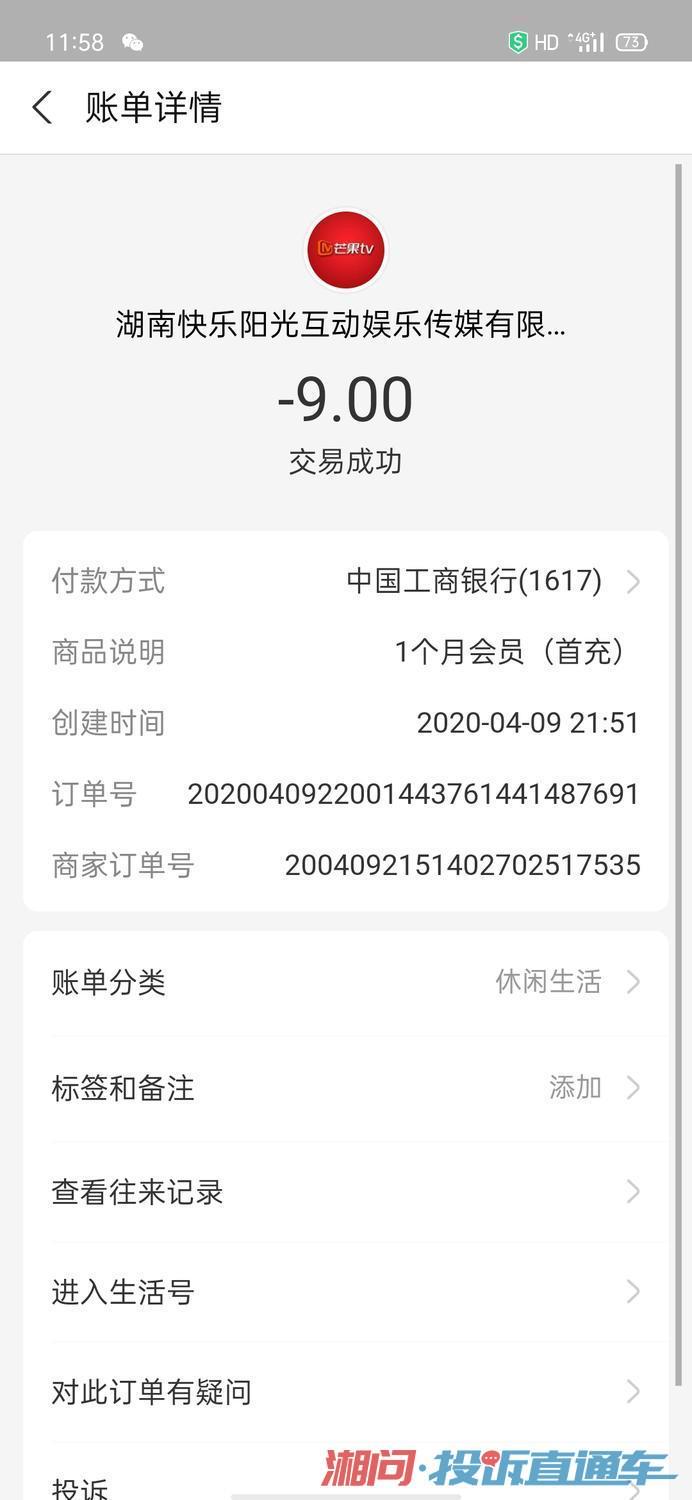Go back from the 账单详情 page
The height and width of the screenshot is (1500, 692).
tap(42, 108)
